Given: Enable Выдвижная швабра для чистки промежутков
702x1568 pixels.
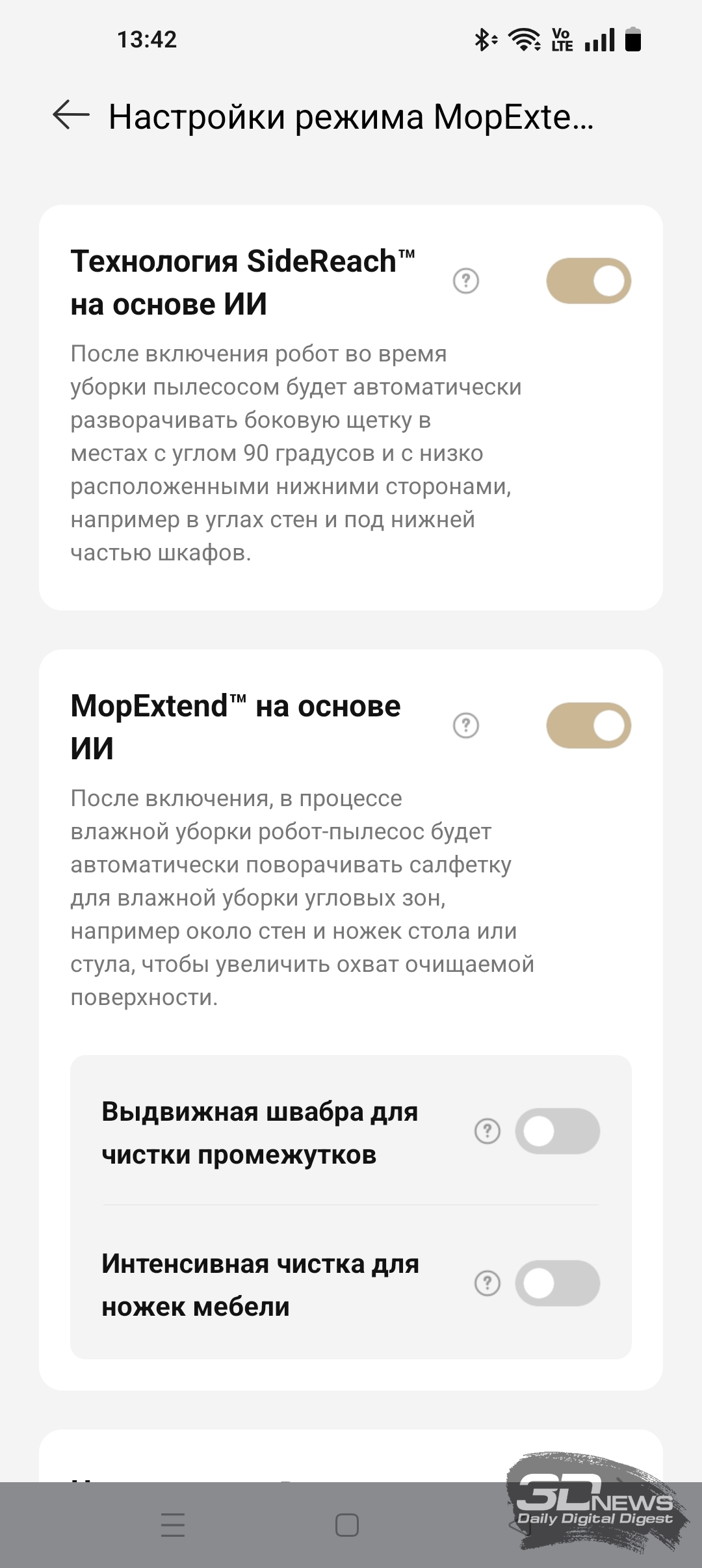Looking at the screenshot, I should (x=557, y=1131).
